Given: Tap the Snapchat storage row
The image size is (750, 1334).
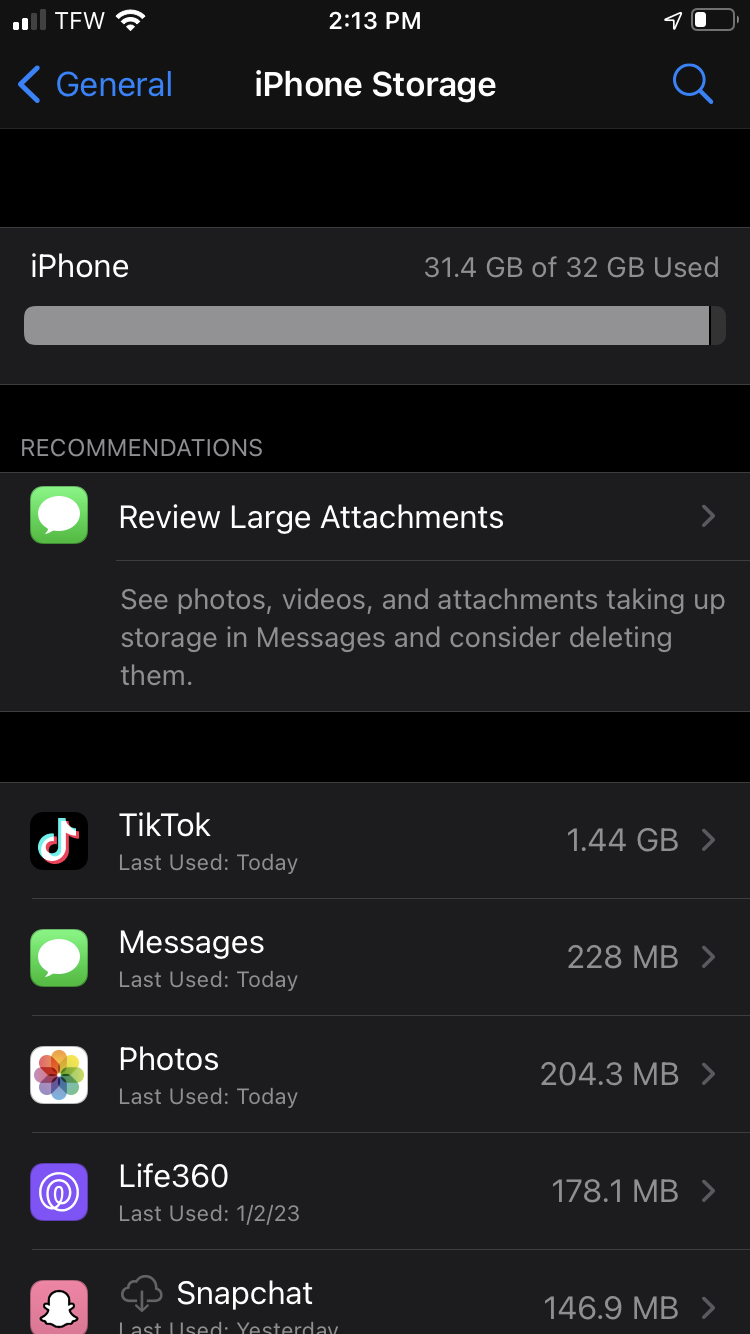Looking at the screenshot, I should tap(375, 1293).
